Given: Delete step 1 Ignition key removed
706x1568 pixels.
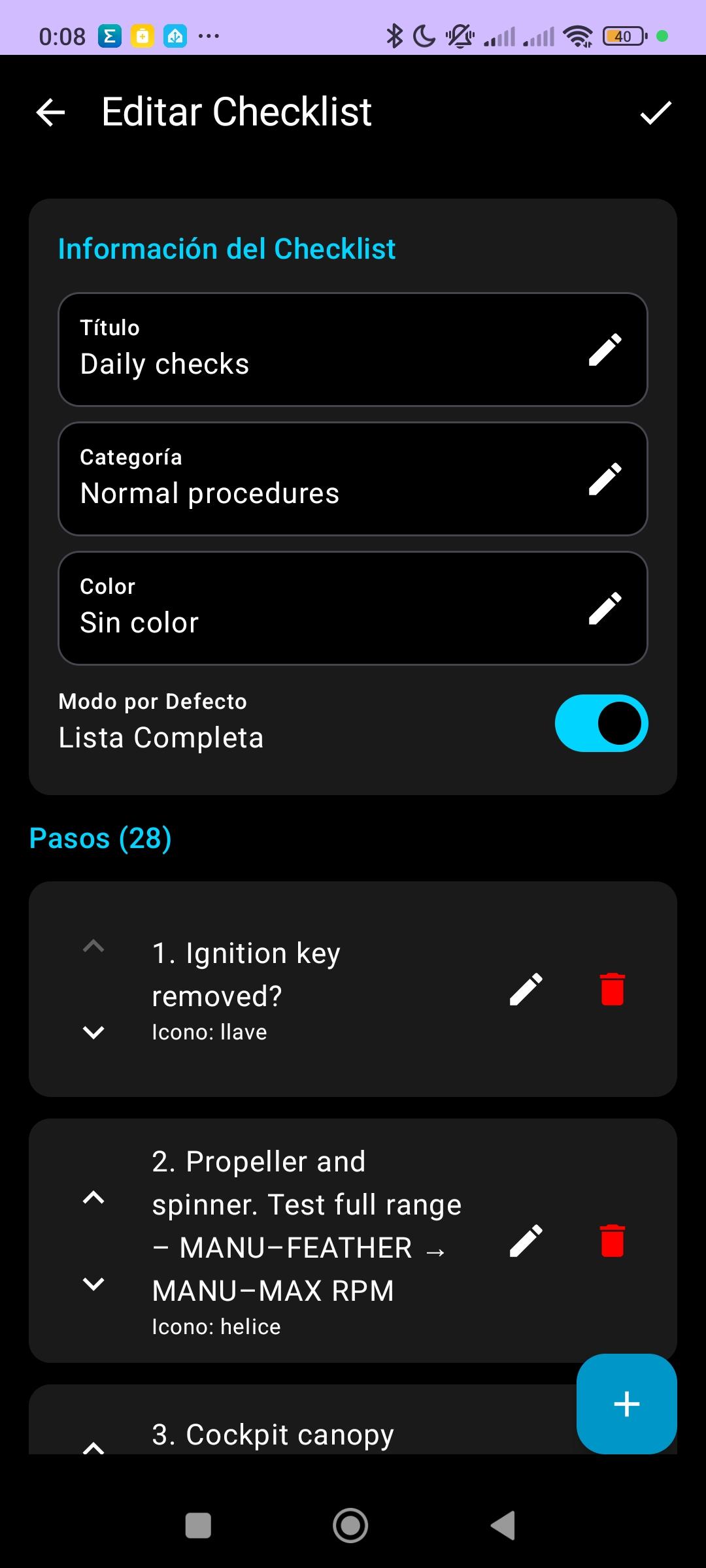Looking at the screenshot, I should (613, 989).
